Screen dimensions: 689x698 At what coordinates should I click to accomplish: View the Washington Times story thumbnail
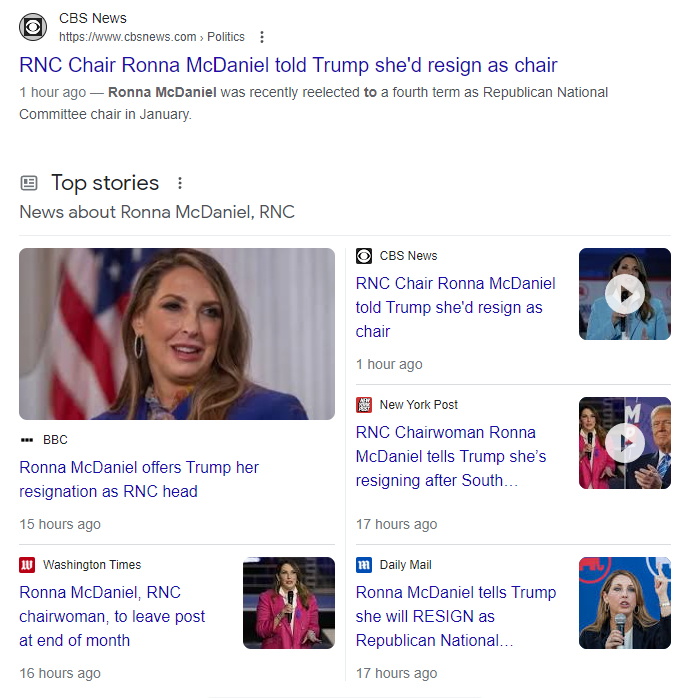[x=289, y=603]
